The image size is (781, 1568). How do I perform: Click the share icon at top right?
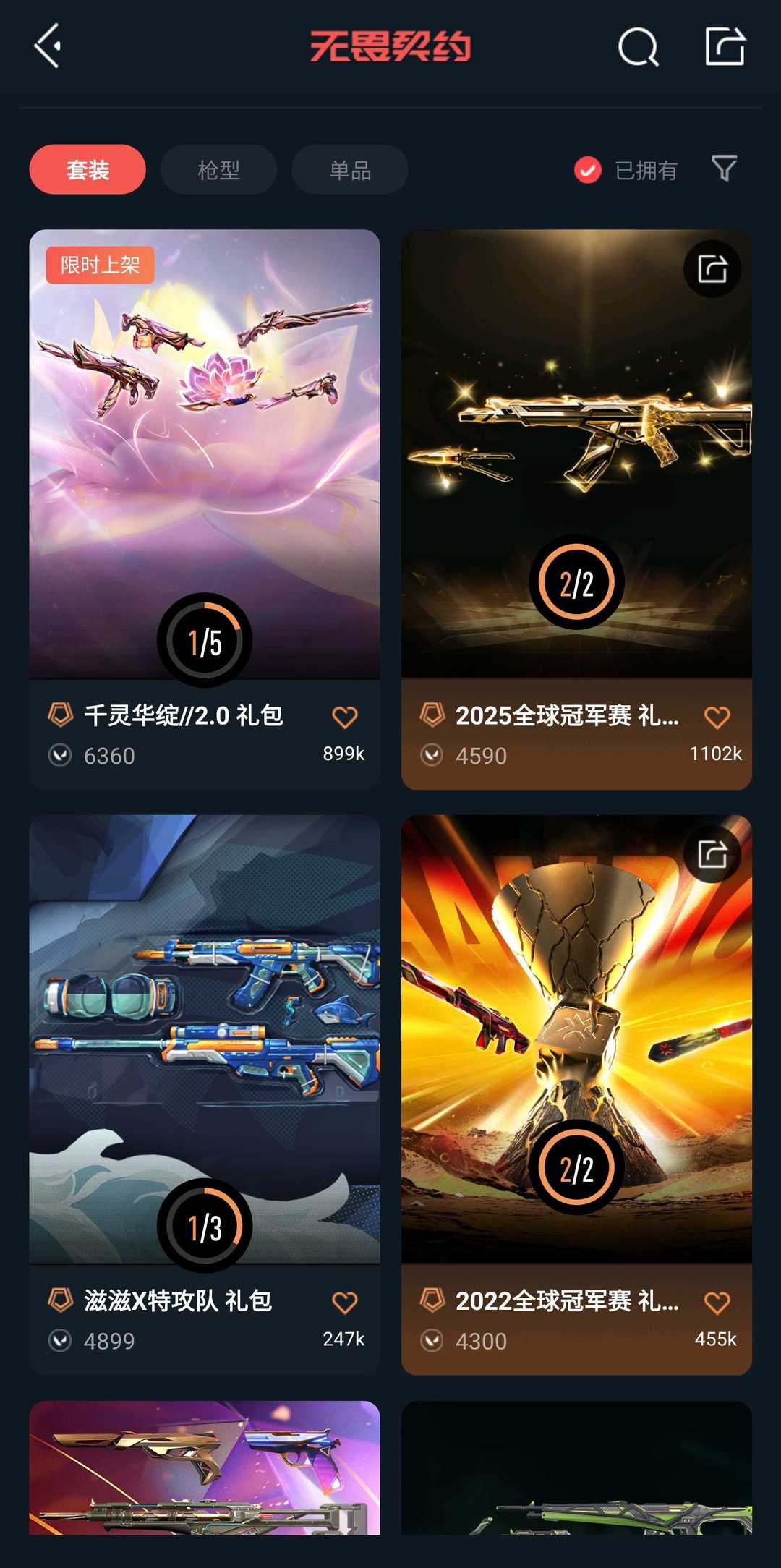coord(725,48)
